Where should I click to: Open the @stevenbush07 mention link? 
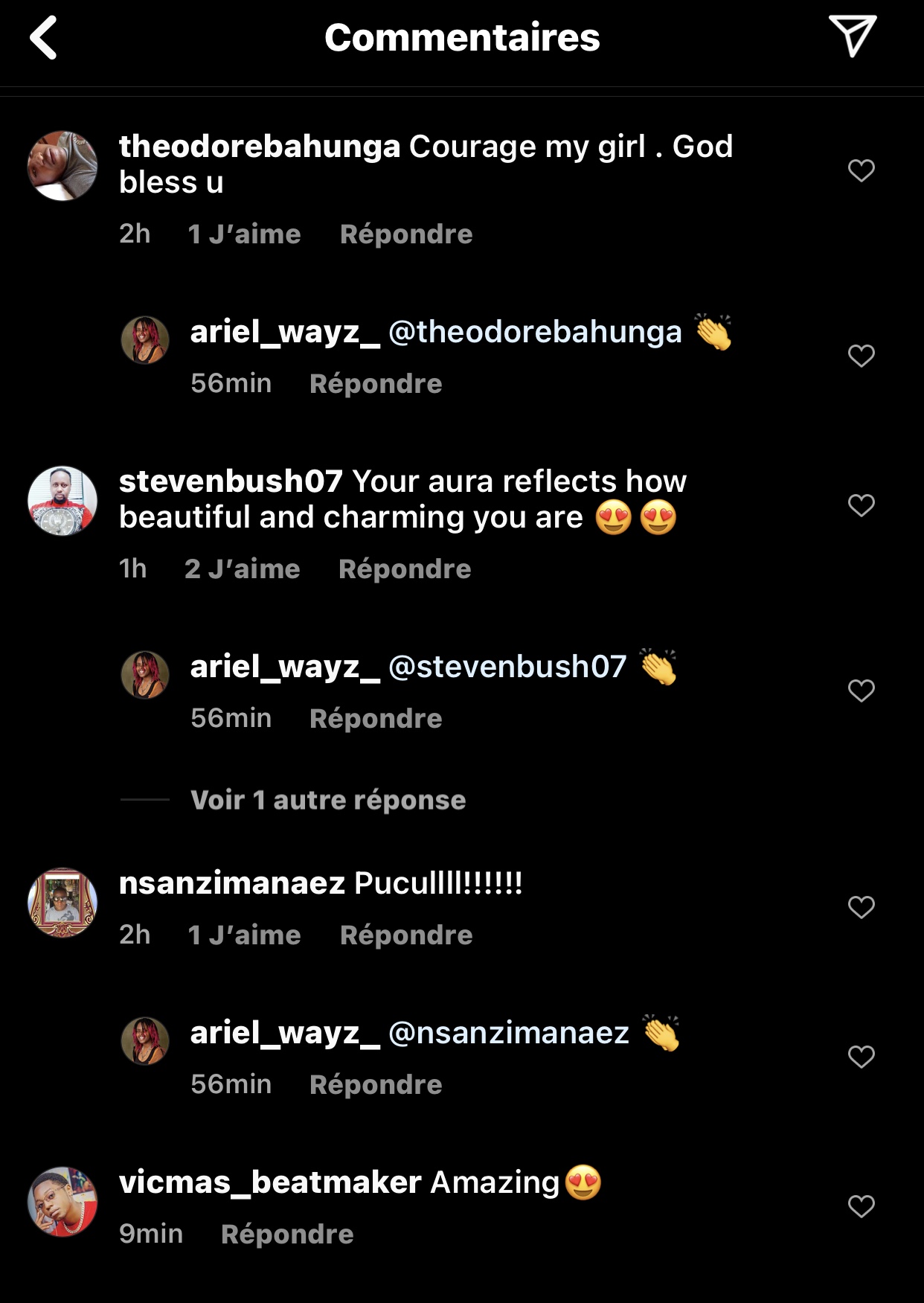(507, 667)
